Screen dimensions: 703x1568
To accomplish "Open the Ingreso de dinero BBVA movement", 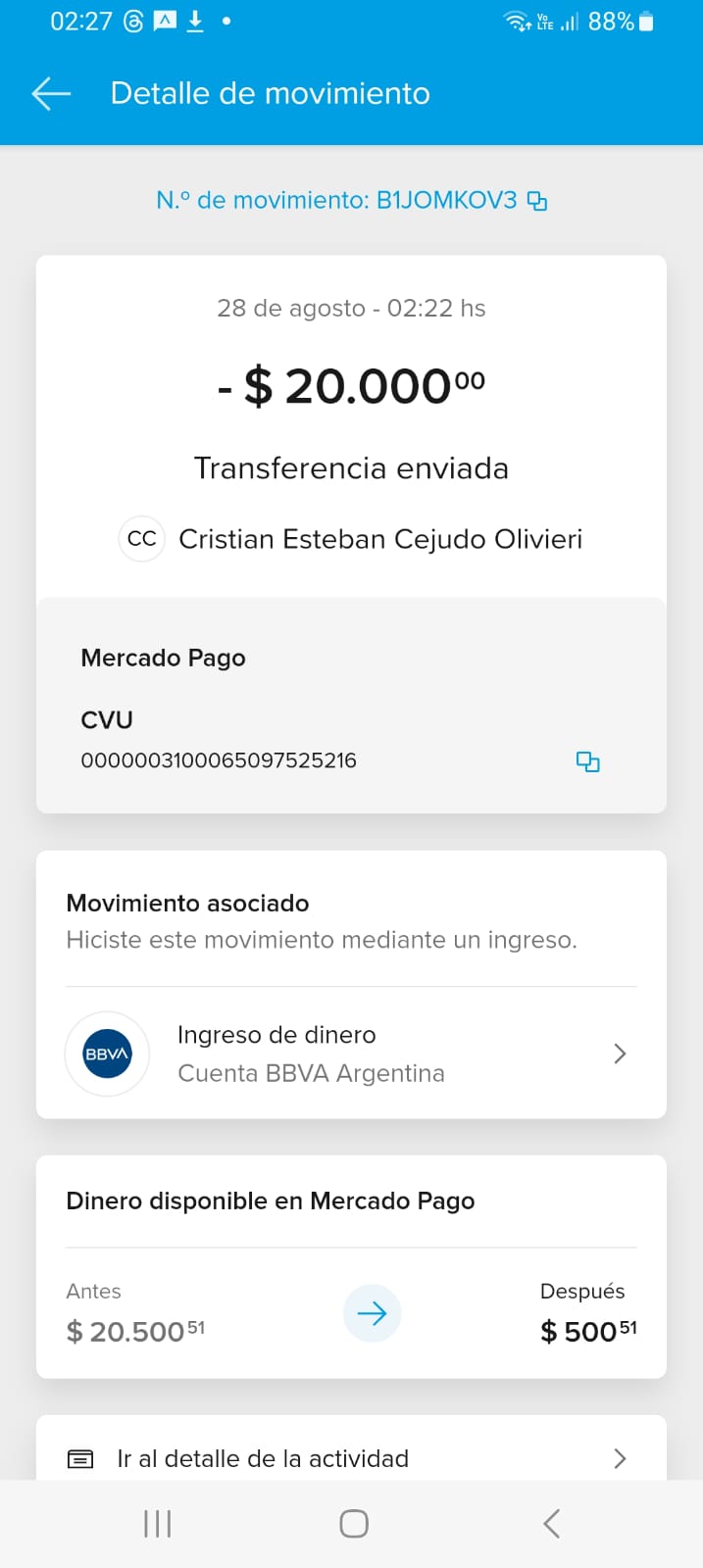I will 351,1053.
